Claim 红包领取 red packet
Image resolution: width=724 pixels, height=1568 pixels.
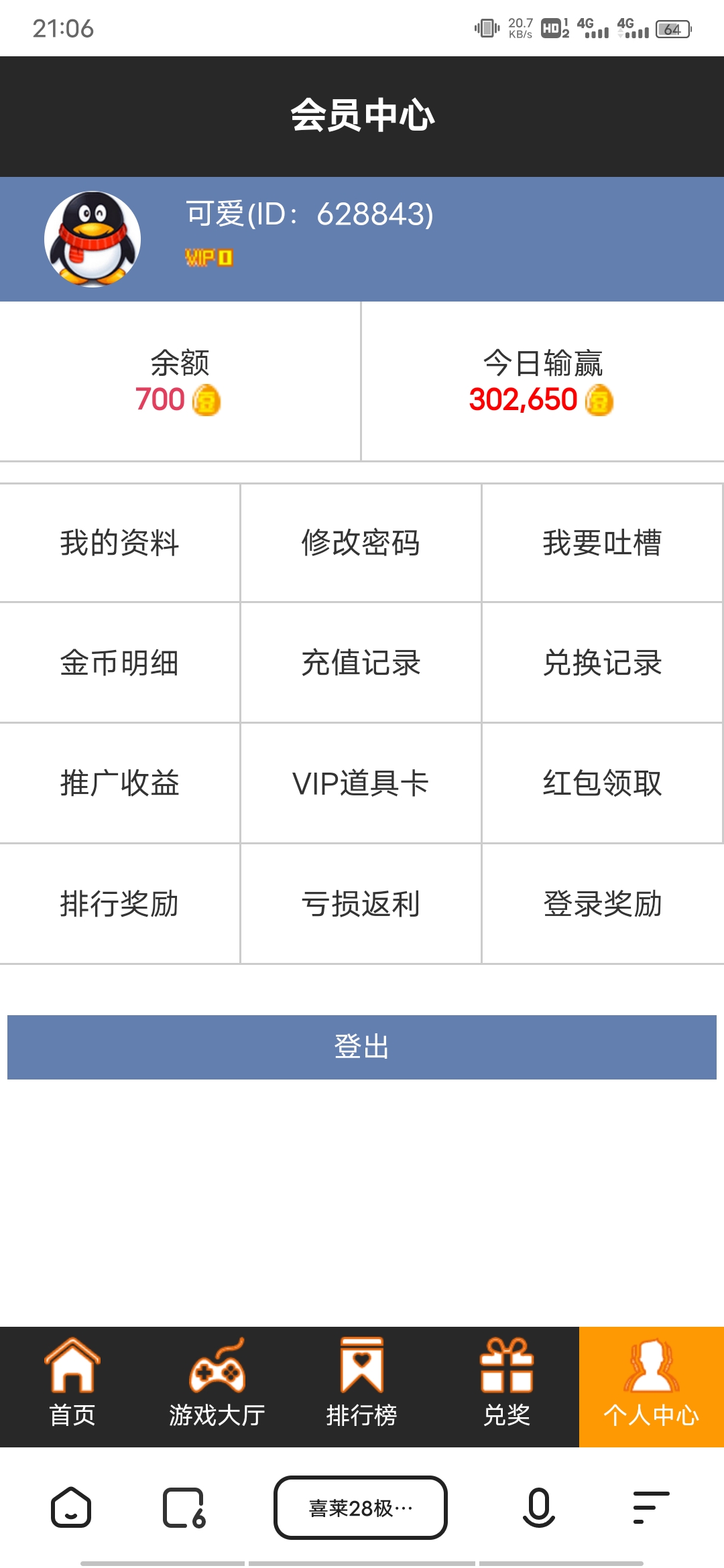(x=602, y=784)
